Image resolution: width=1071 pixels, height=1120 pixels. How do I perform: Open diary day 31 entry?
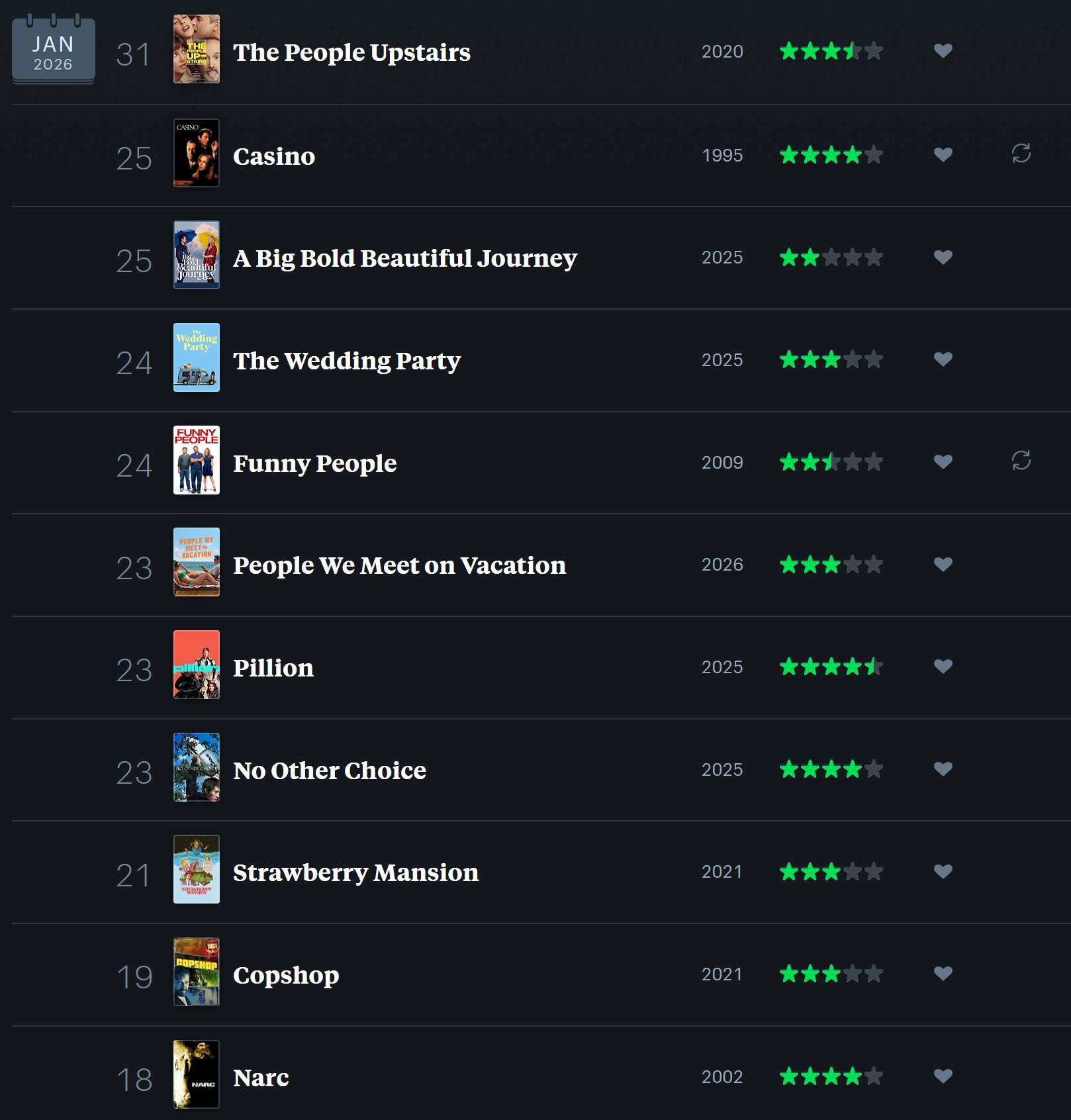pyautogui.click(x=133, y=54)
